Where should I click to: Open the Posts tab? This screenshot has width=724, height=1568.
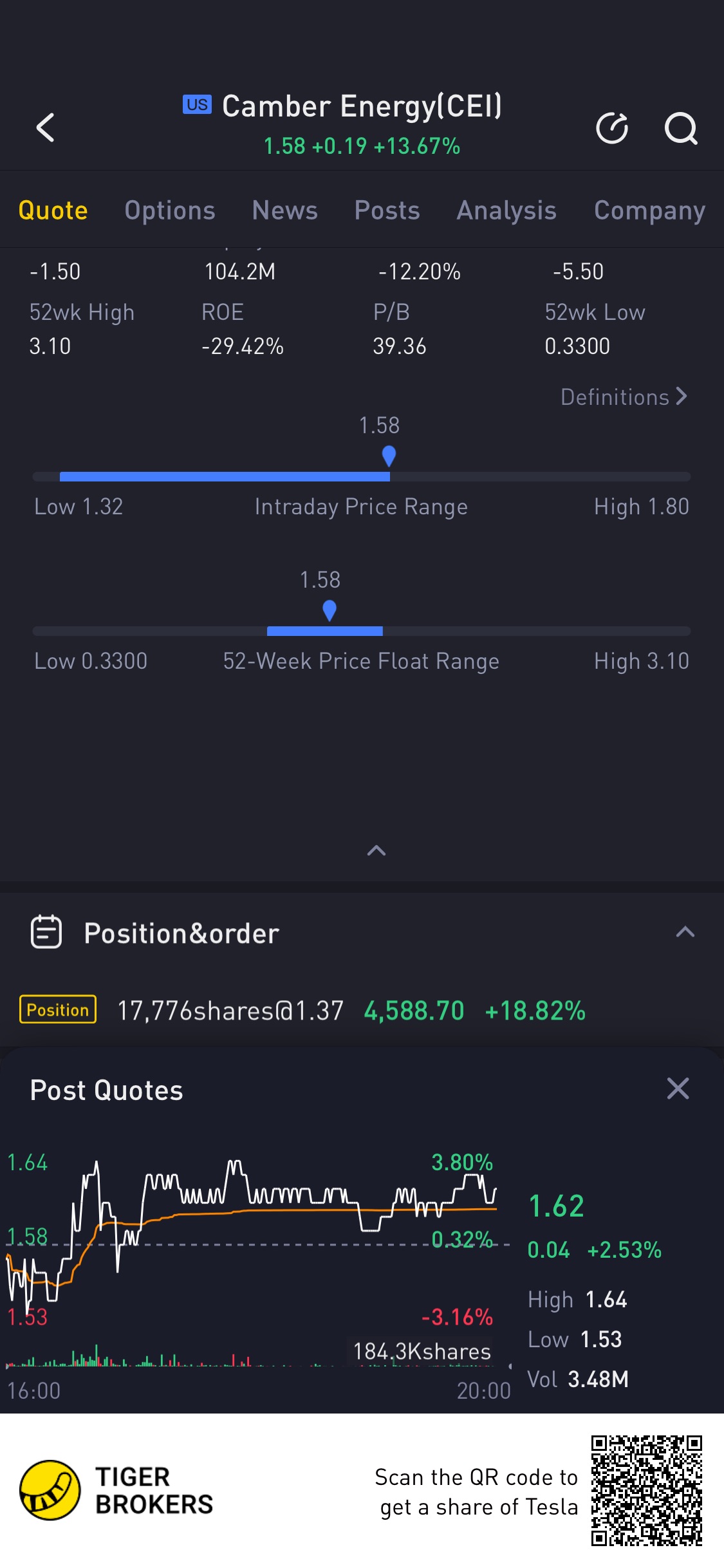[387, 210]
